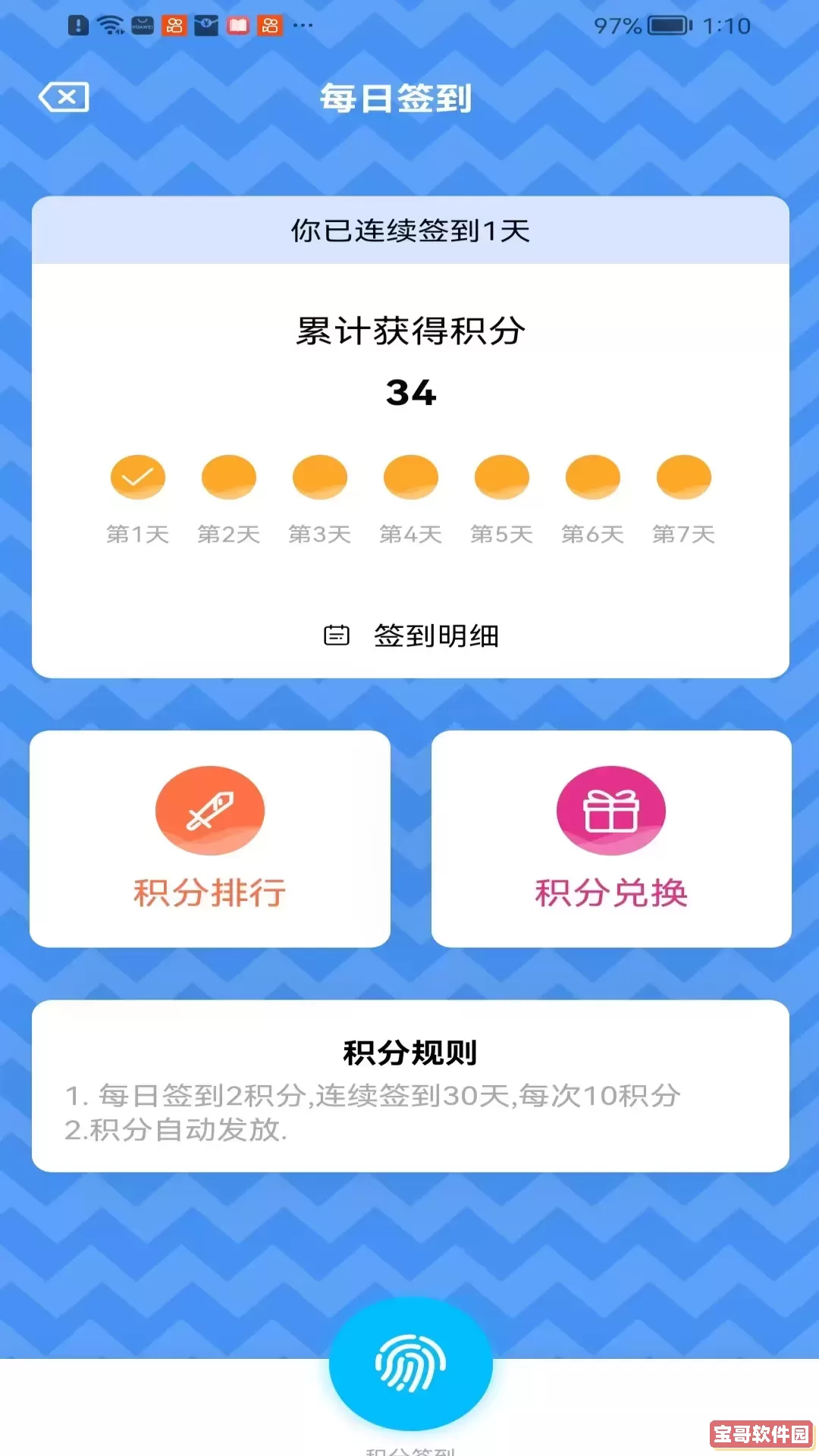Tap the back arrow icon at top left

[x=64, y=97]
